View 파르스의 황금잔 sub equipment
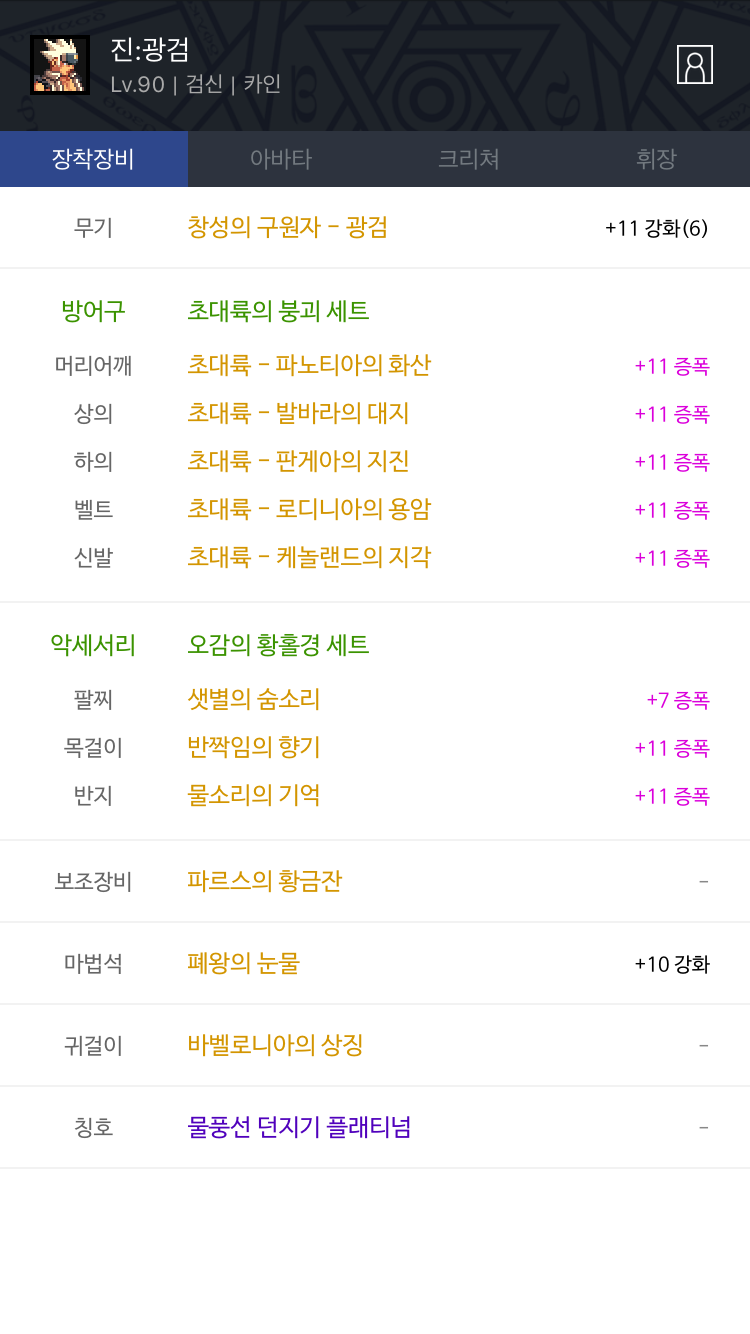 point(265,881)
